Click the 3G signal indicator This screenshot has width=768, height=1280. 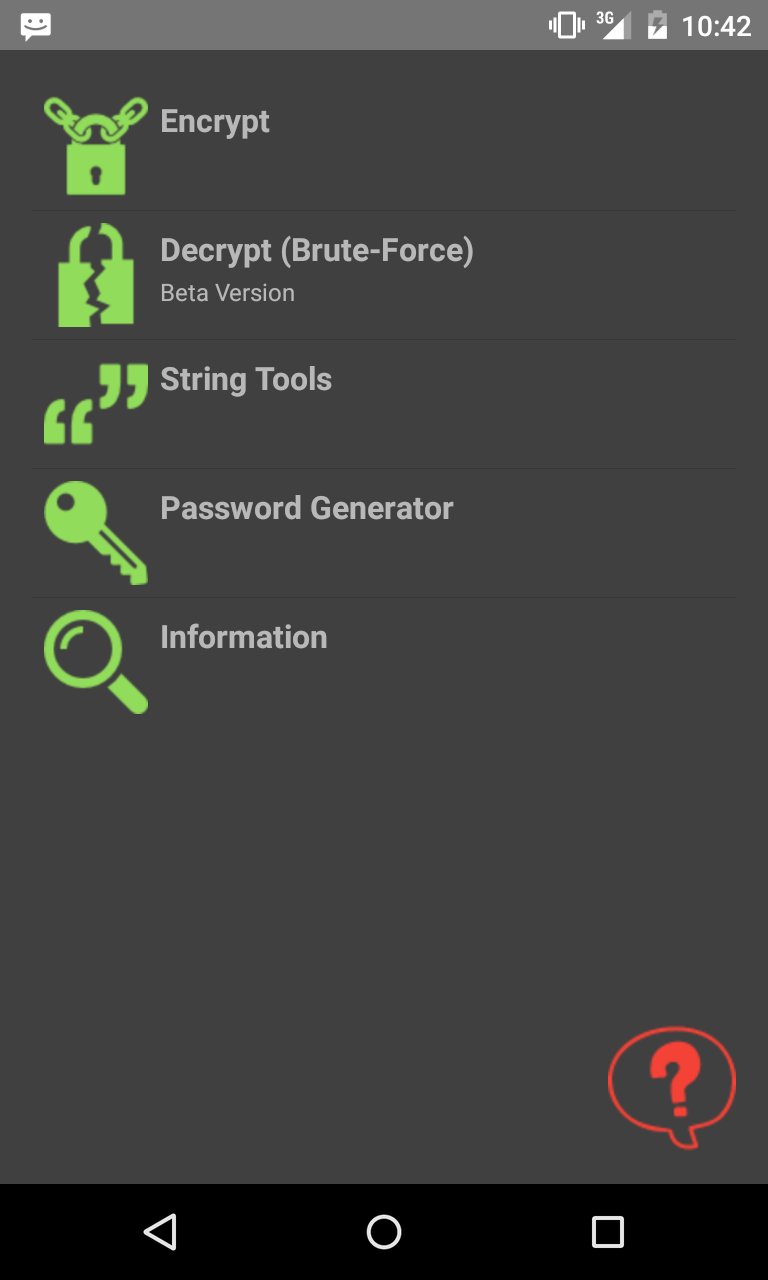[612, 25]
